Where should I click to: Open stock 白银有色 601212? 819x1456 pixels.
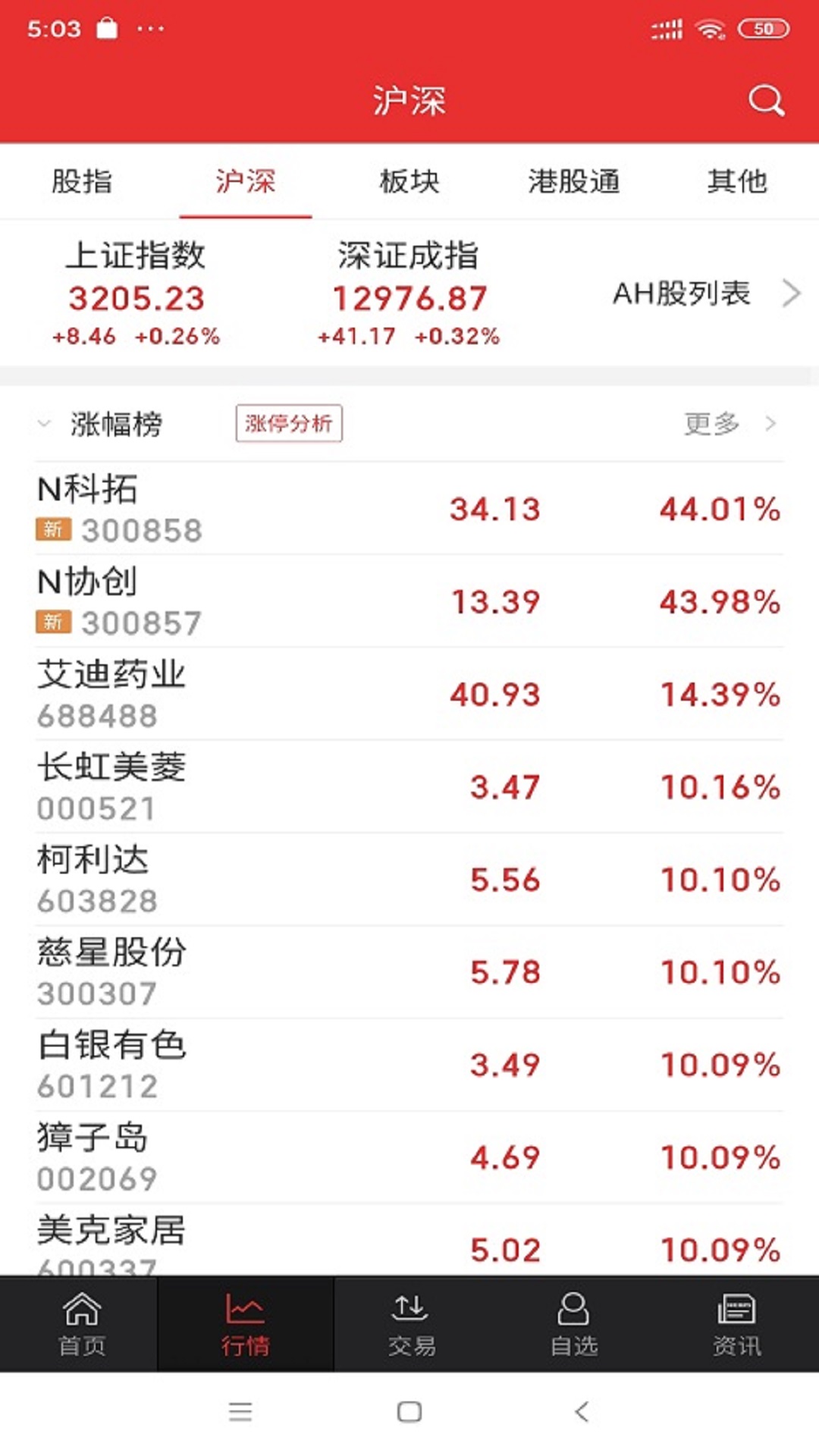[x=409, y=1065]
